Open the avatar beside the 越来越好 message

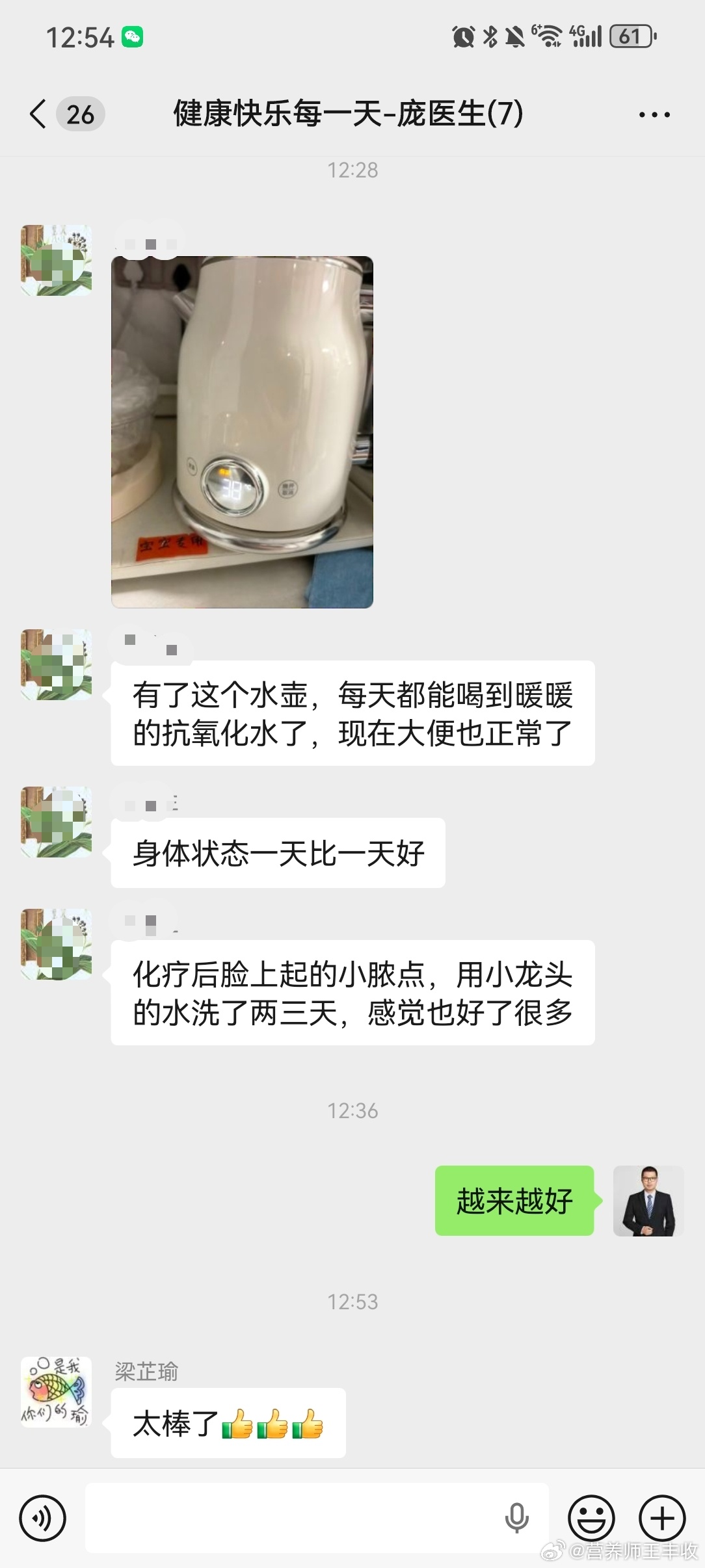tap(648, 1201)
